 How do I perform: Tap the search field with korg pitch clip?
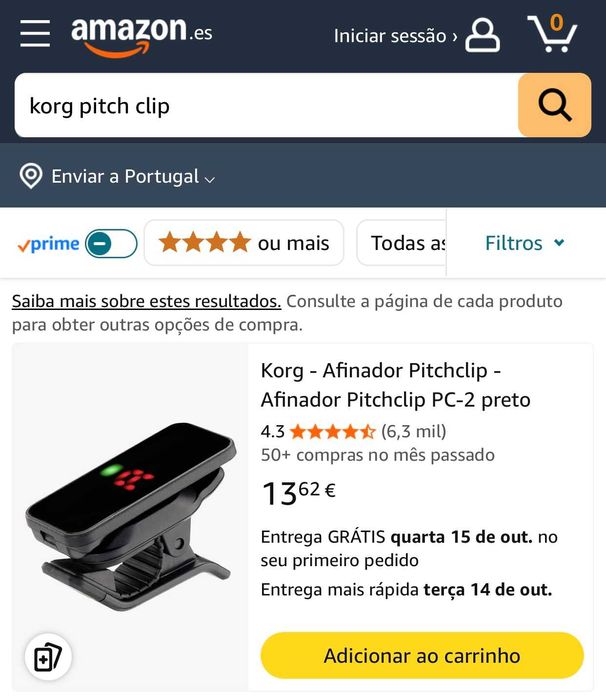pos(265,105)
